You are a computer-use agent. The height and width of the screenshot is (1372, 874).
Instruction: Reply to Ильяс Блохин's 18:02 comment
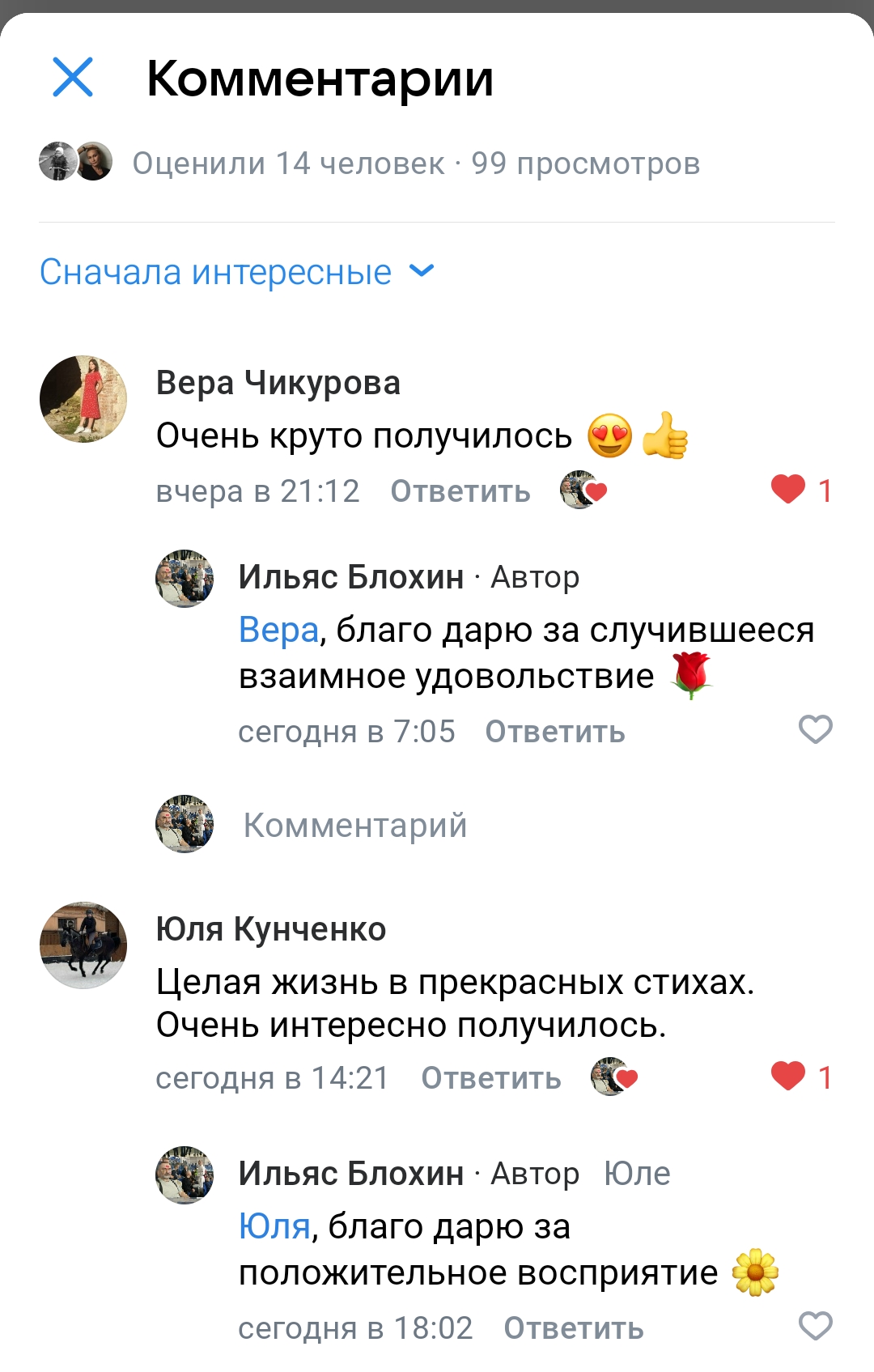point(573,1328)
